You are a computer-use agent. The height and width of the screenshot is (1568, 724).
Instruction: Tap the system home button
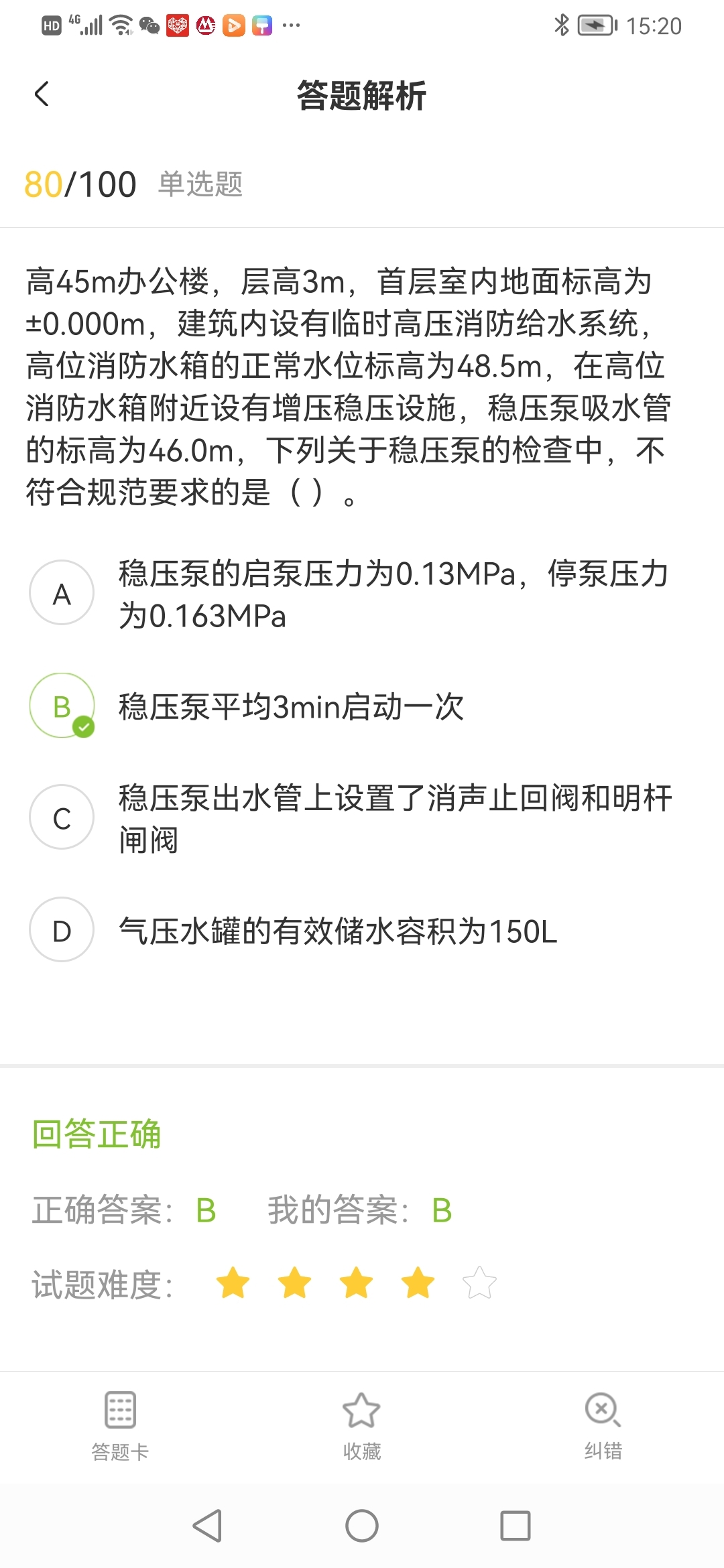[362, 1526]
